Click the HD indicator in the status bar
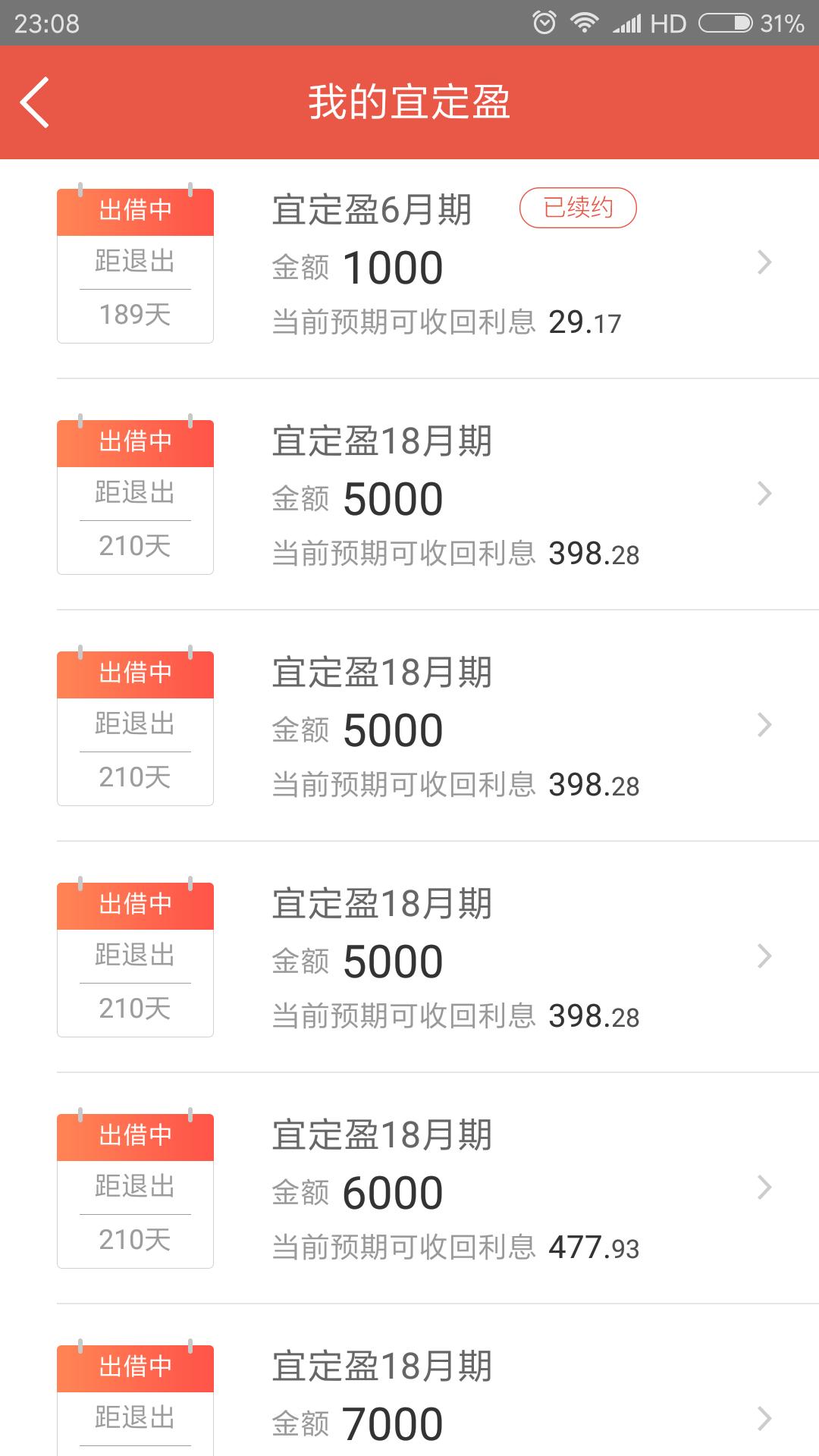This screenshot has height=1456, width=819. point(667,21)
